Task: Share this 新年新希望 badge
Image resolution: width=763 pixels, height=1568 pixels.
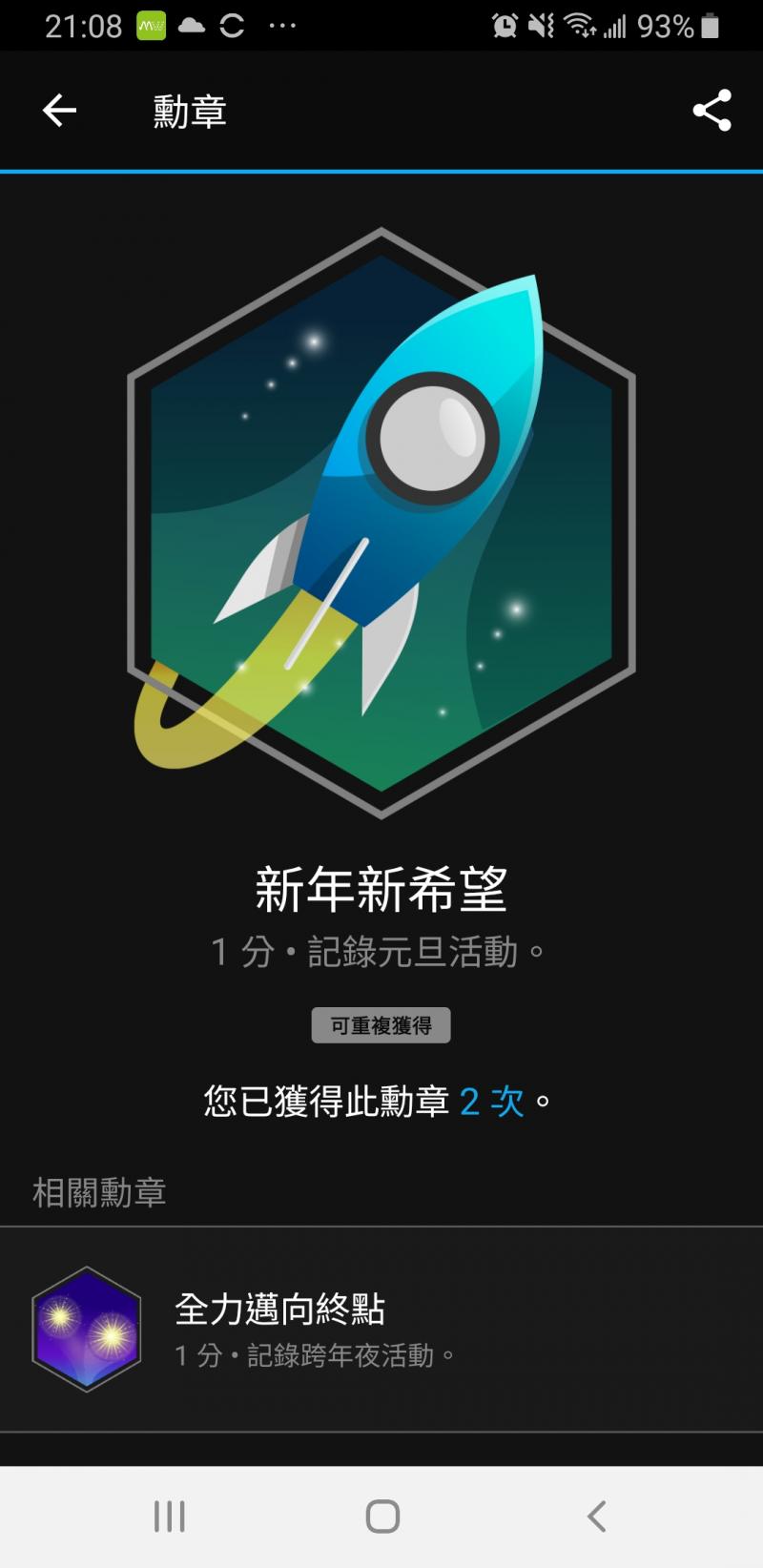Action: pyautogui.click(x=711, y=111)
